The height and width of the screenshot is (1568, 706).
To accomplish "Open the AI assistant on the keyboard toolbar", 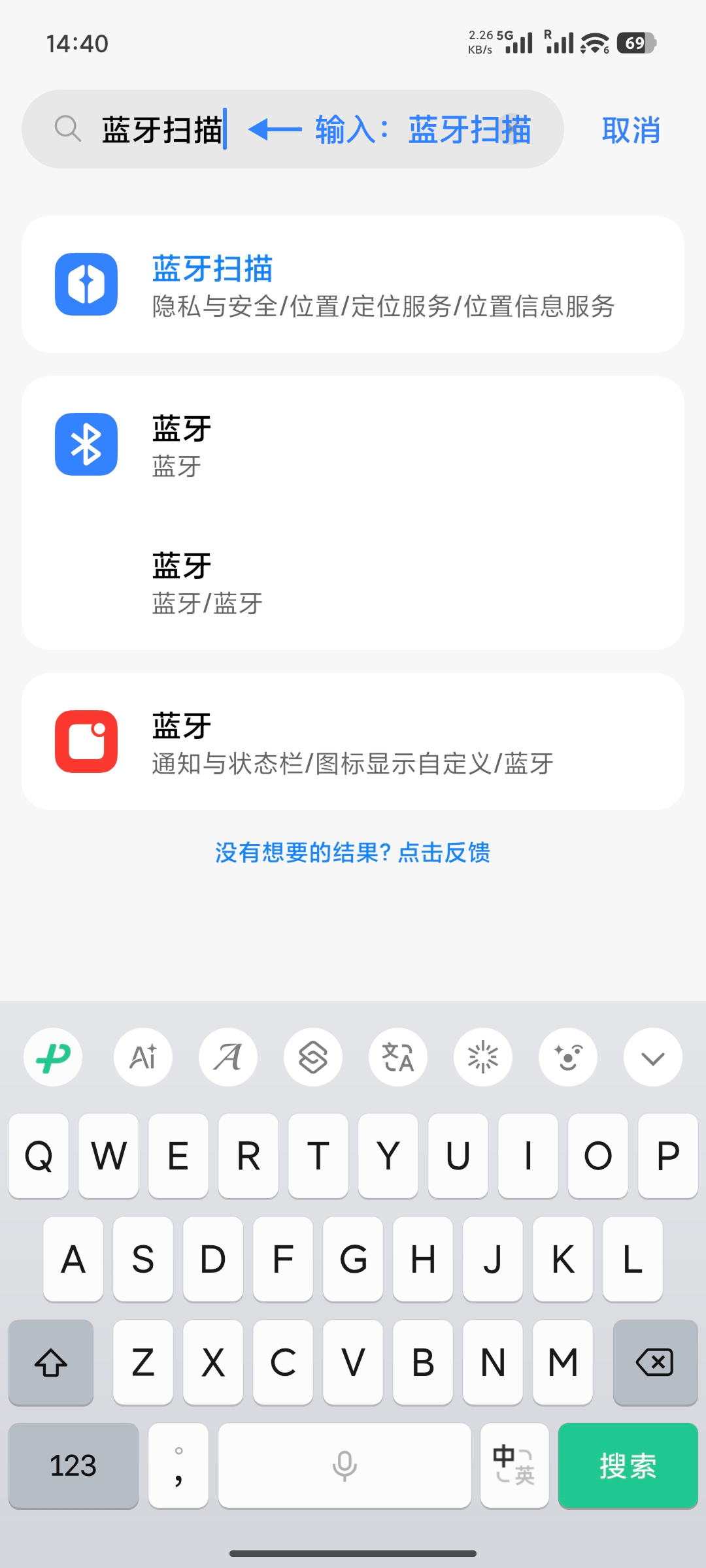I will click(143, 1056).
